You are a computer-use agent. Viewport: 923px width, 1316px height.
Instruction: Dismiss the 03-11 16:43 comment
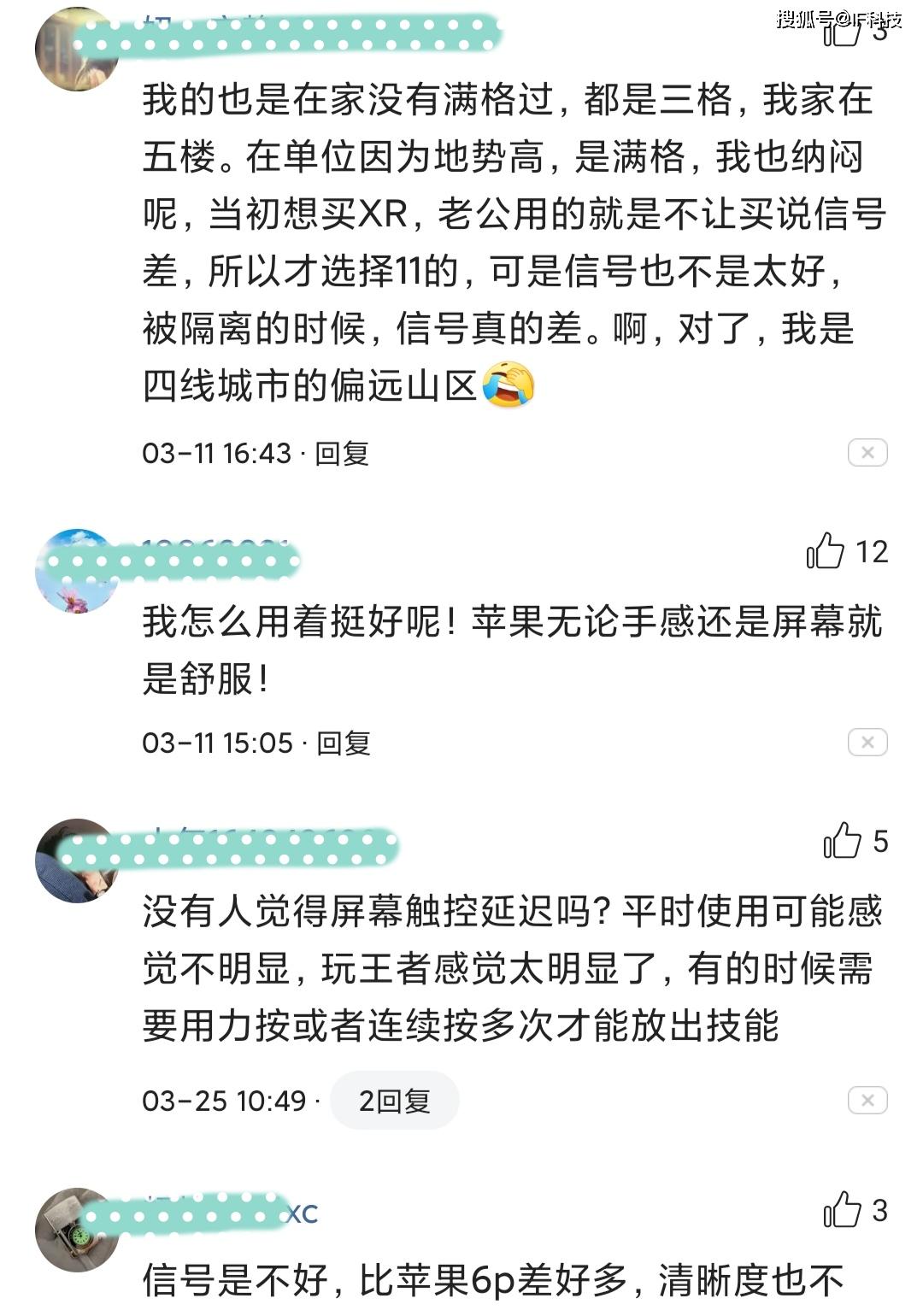(x=867, y=453)
